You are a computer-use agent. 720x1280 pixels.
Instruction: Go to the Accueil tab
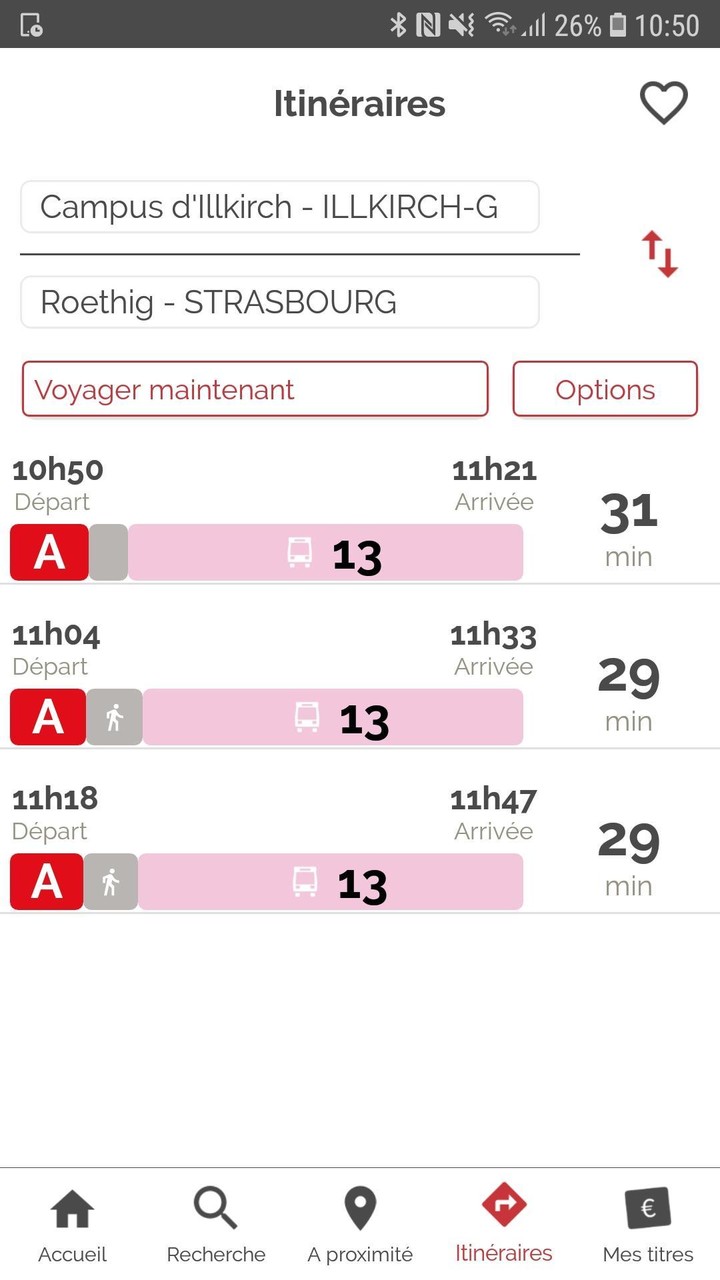click(x=72, y=1225)
